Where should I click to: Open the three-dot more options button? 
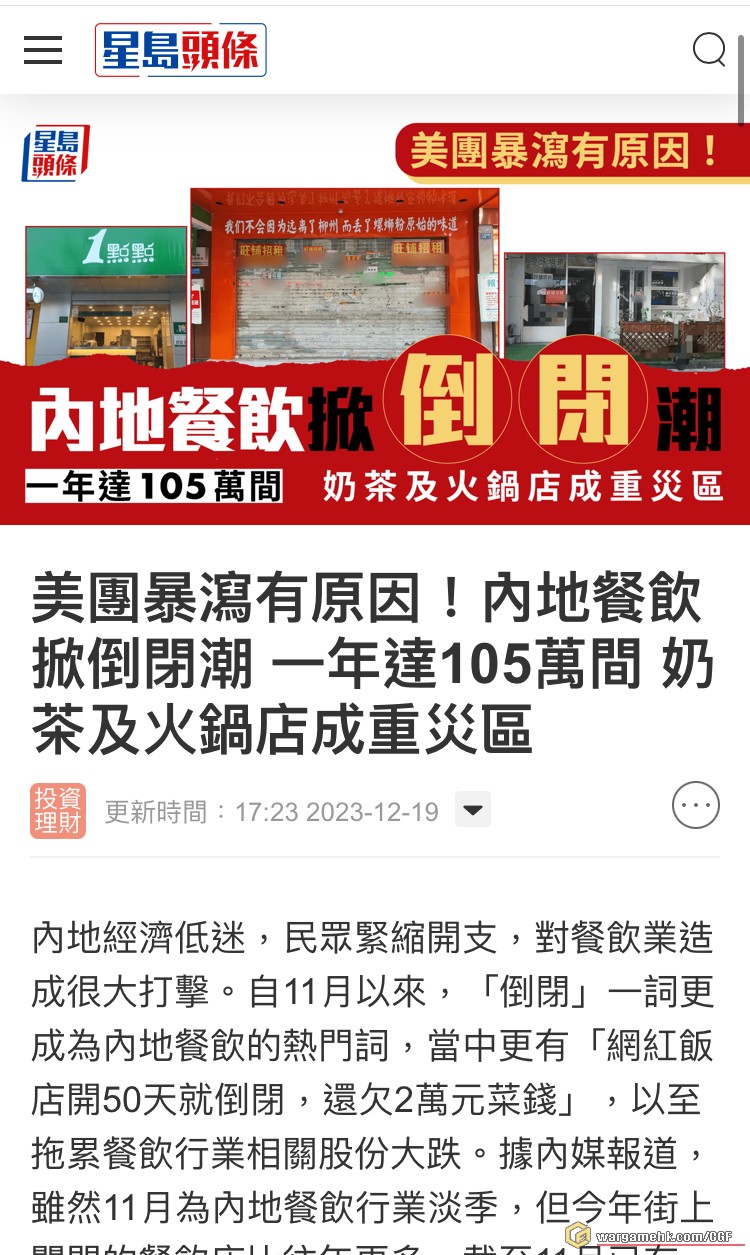tap(695, 805)
